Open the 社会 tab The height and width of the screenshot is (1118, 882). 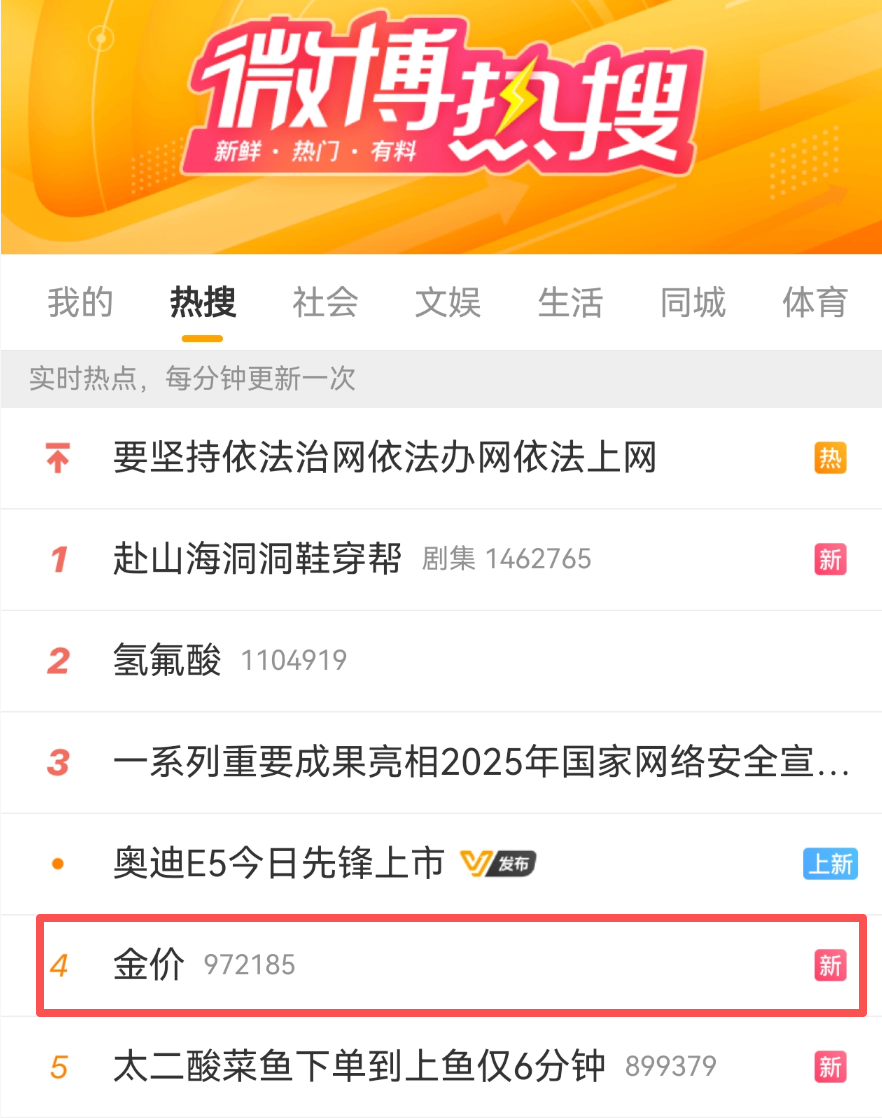pos(325,302)
